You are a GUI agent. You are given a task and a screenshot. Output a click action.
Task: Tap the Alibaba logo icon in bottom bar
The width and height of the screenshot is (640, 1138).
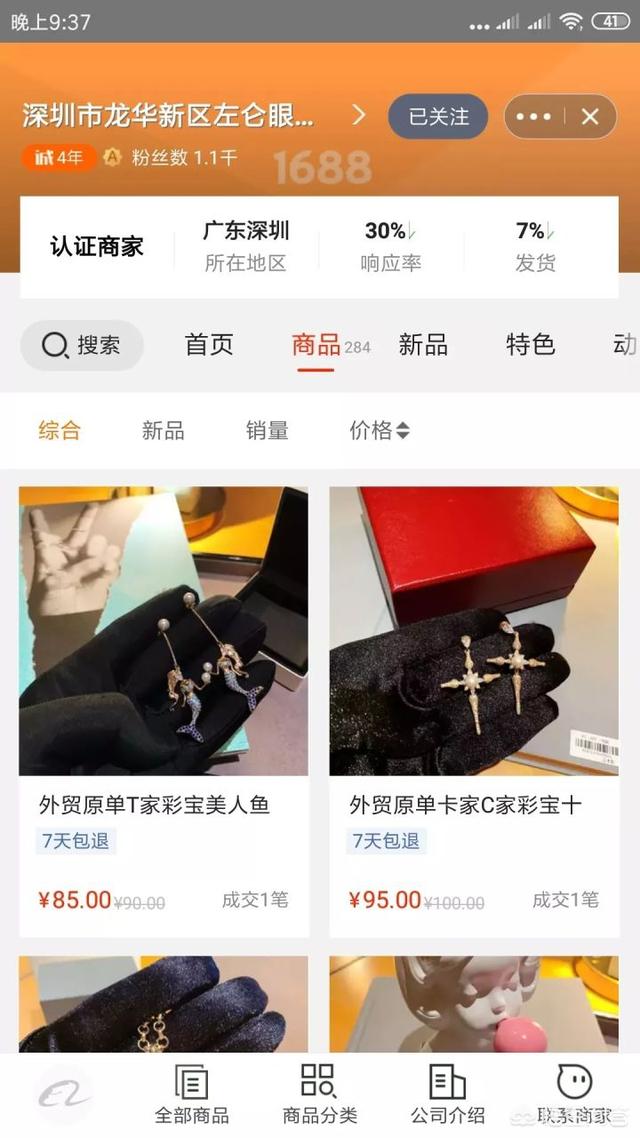(x=62, y=1094)
